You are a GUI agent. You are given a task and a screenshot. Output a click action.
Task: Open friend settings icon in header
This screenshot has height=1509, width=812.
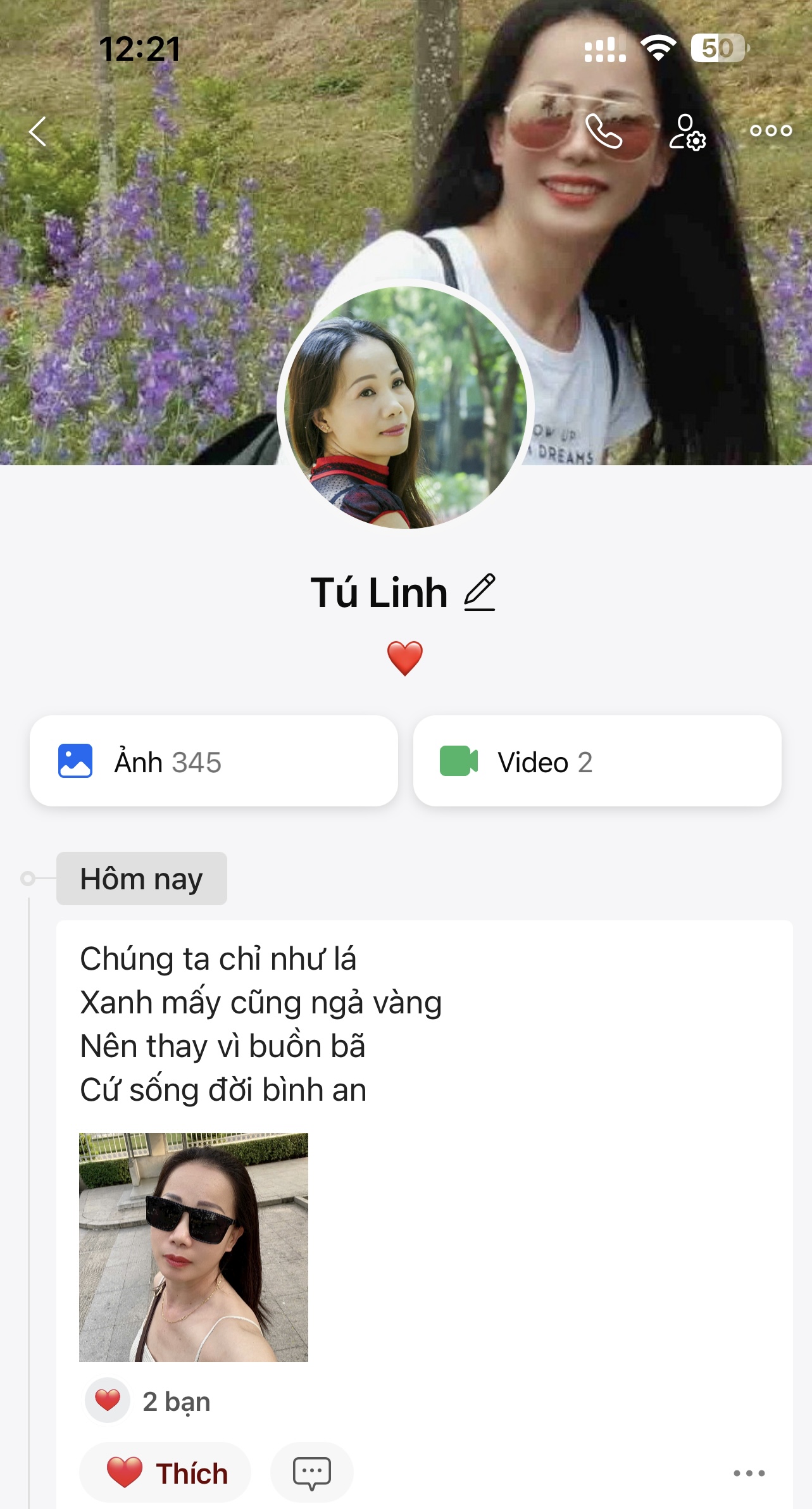click(x=687, y=132)
